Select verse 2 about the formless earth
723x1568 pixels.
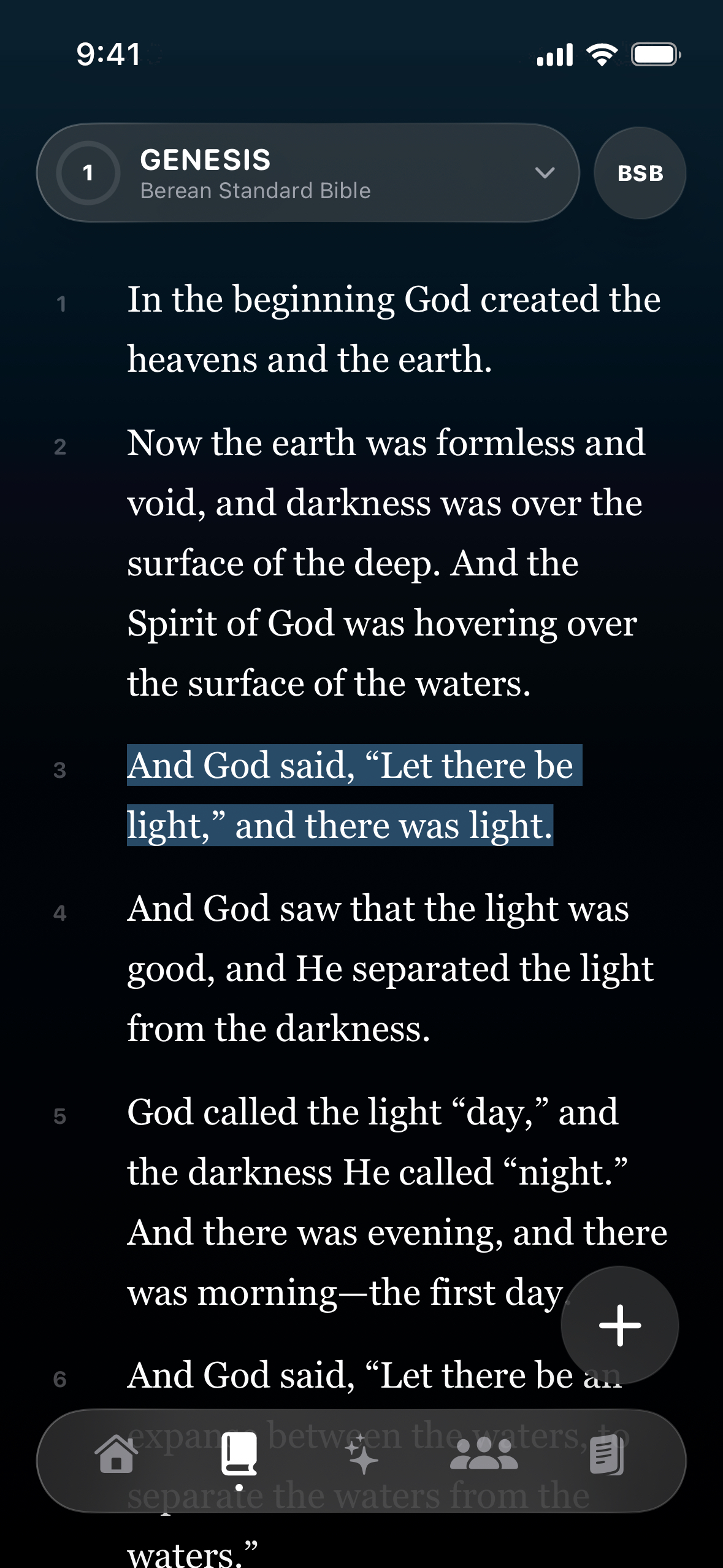(386, 562)
